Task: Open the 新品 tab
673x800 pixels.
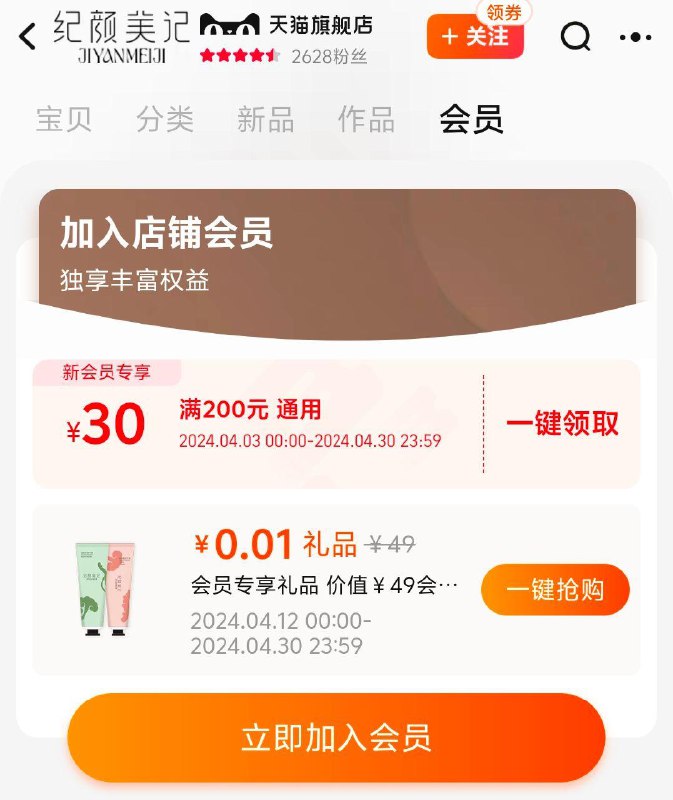Action: 265,120
